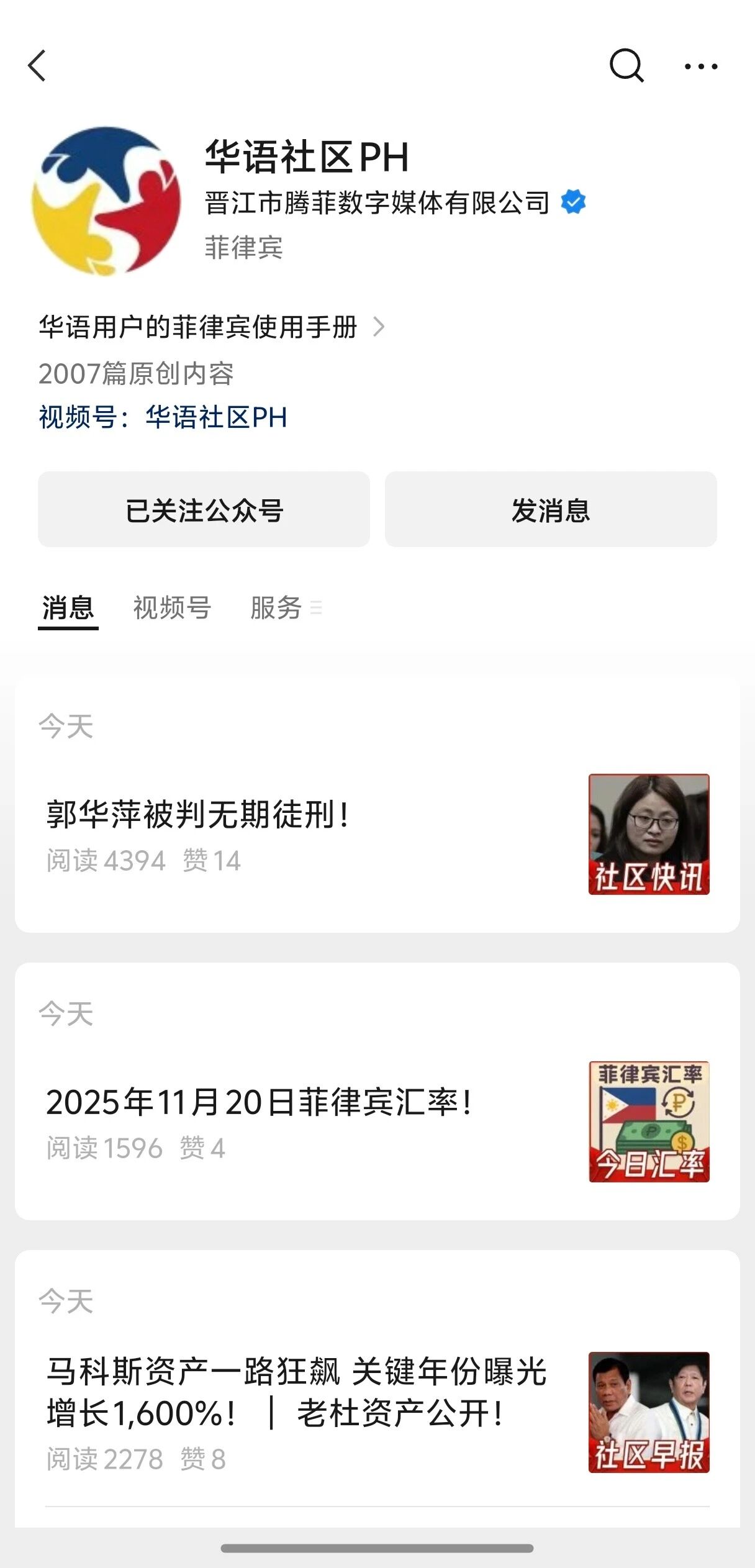Switch to the 视频号 tab
Screen dimensions: 755x1568
click(172, 608)
